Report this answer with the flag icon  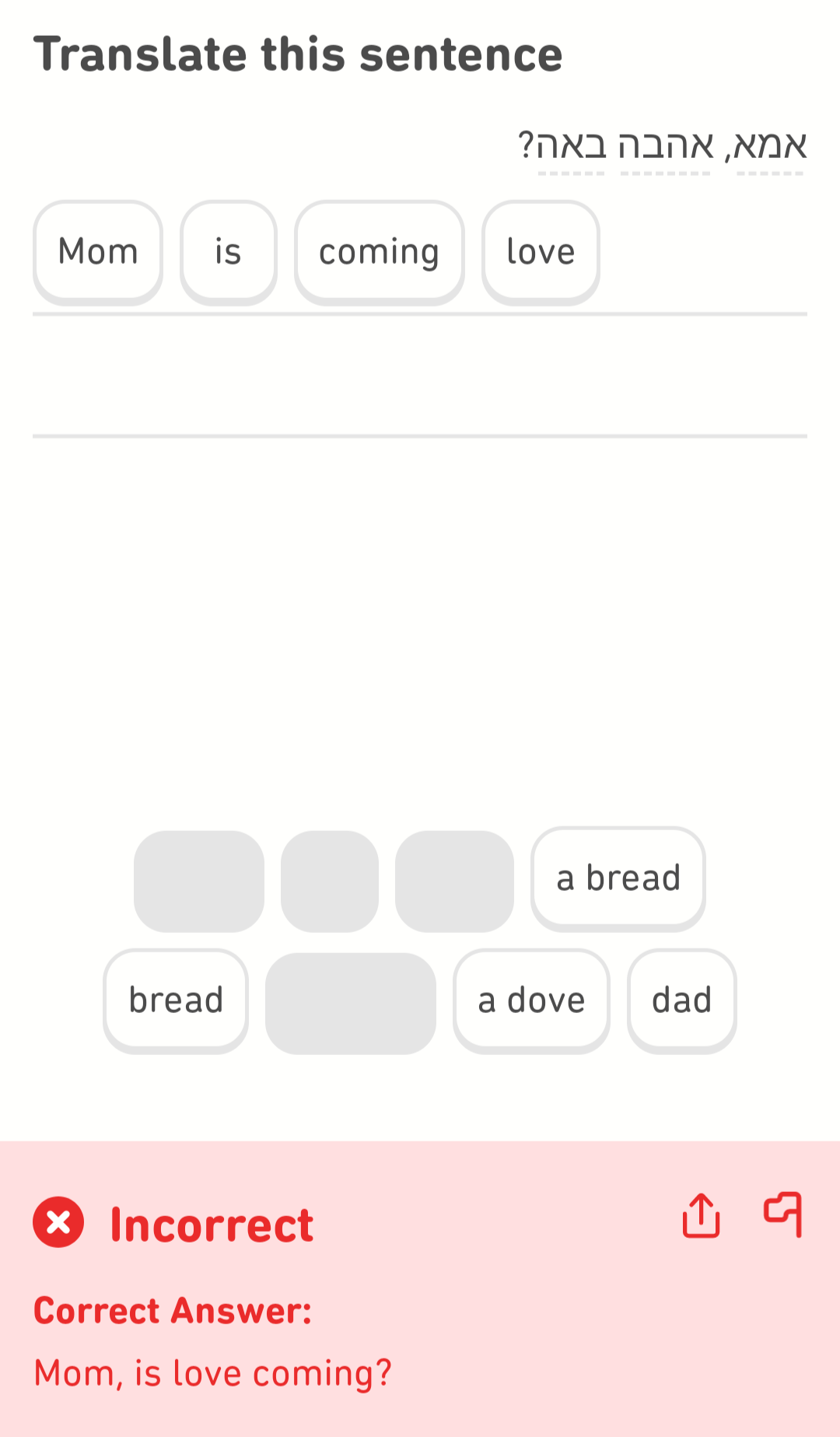coord(783,1215)
